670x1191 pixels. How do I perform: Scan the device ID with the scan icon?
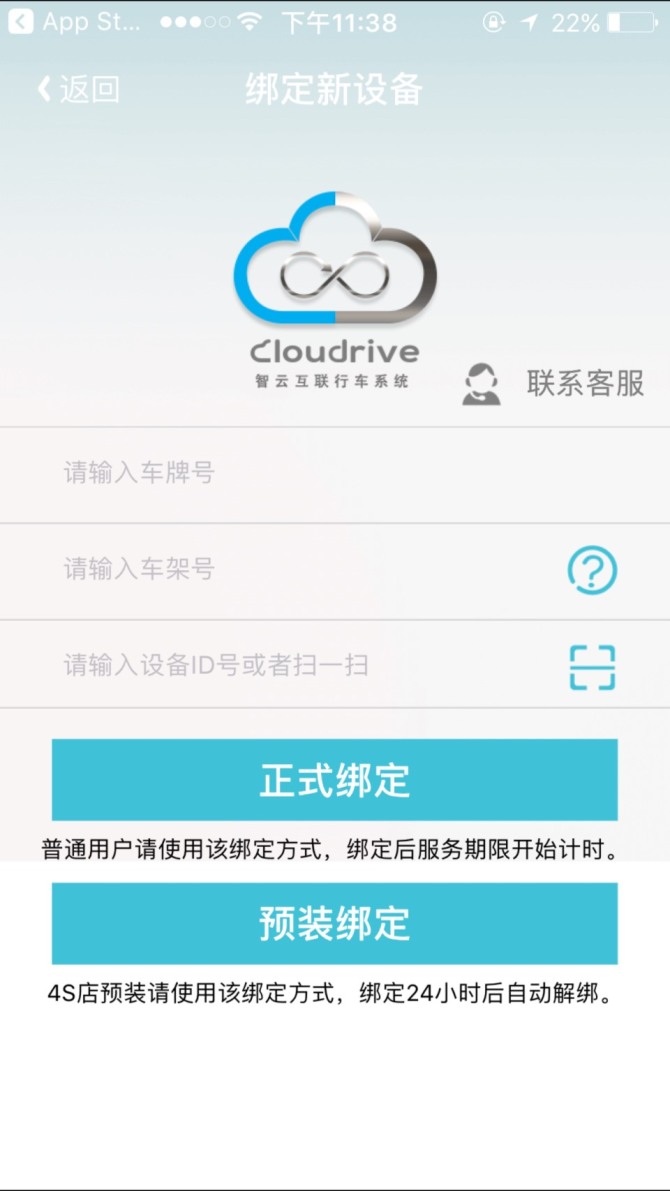coord(592,667)
